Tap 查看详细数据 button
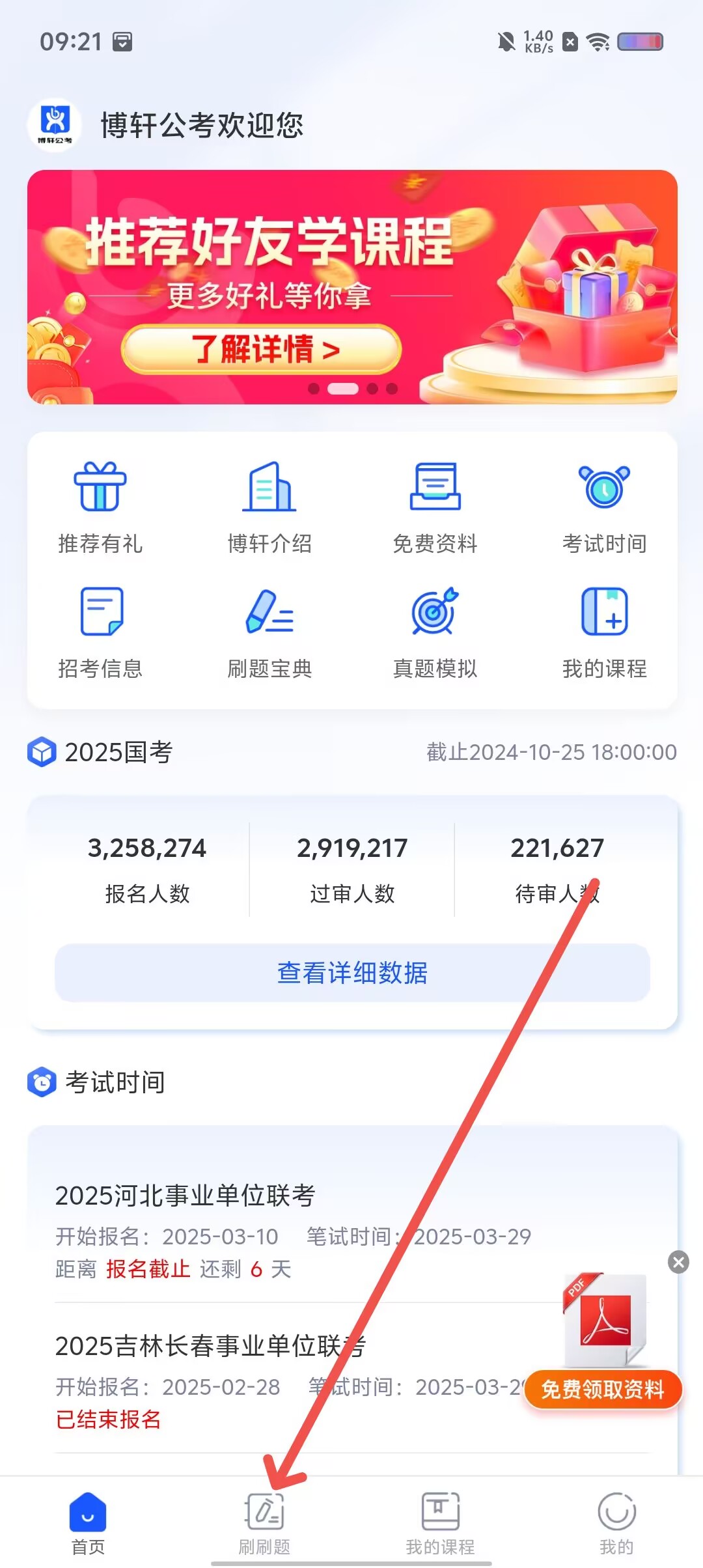The height and width of the screenshot is (1568, 703). point(351,973)
